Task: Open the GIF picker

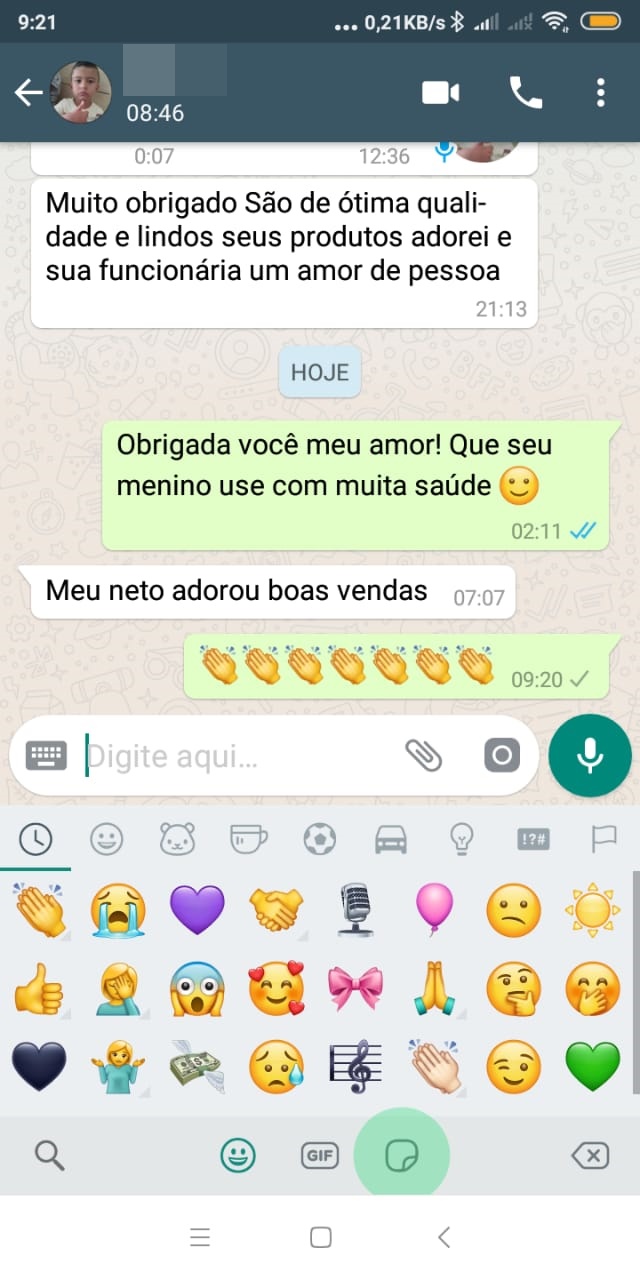Action: [320, 1156]
